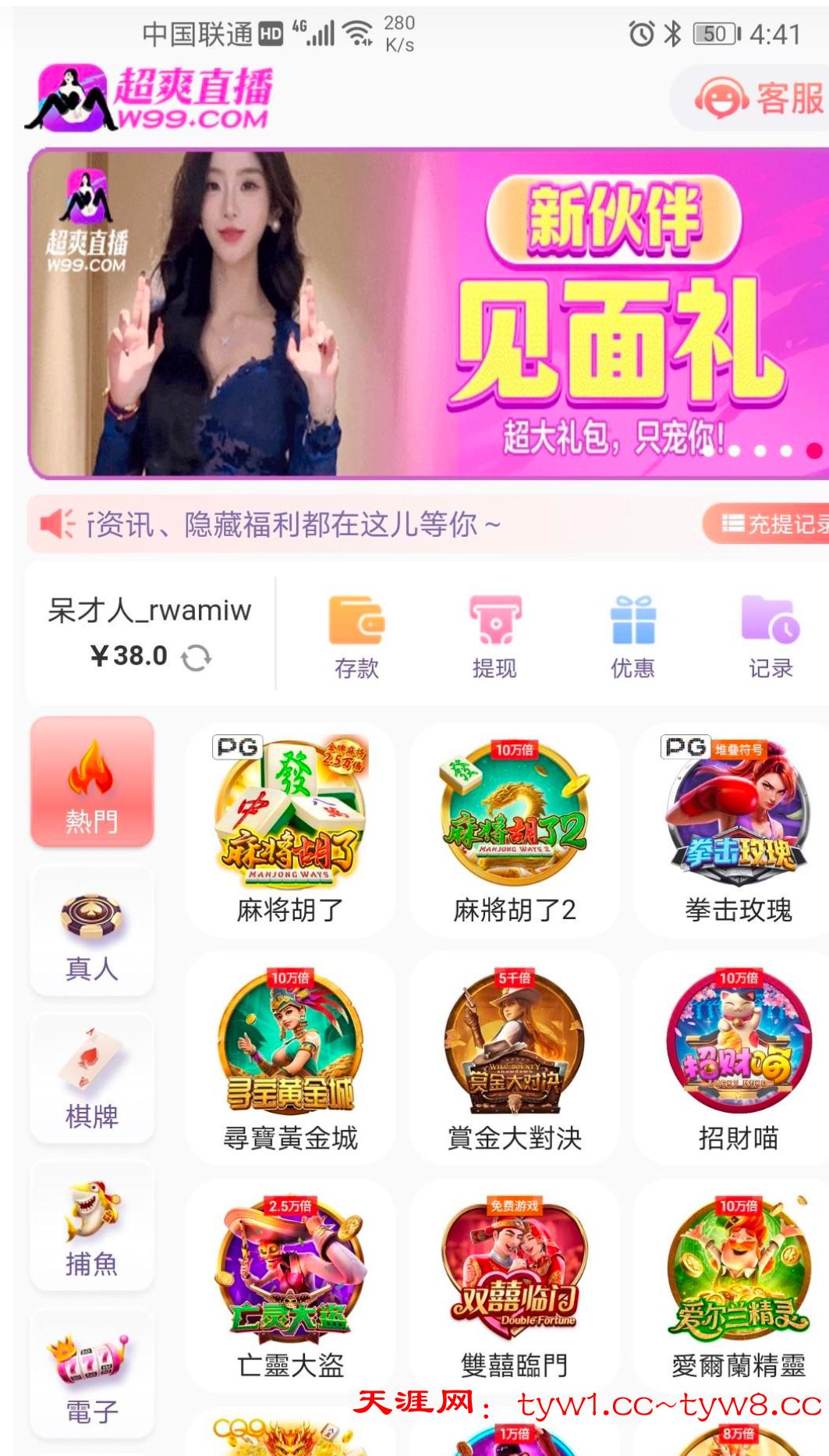Launch the 雙囍臨門 game

514,1285
